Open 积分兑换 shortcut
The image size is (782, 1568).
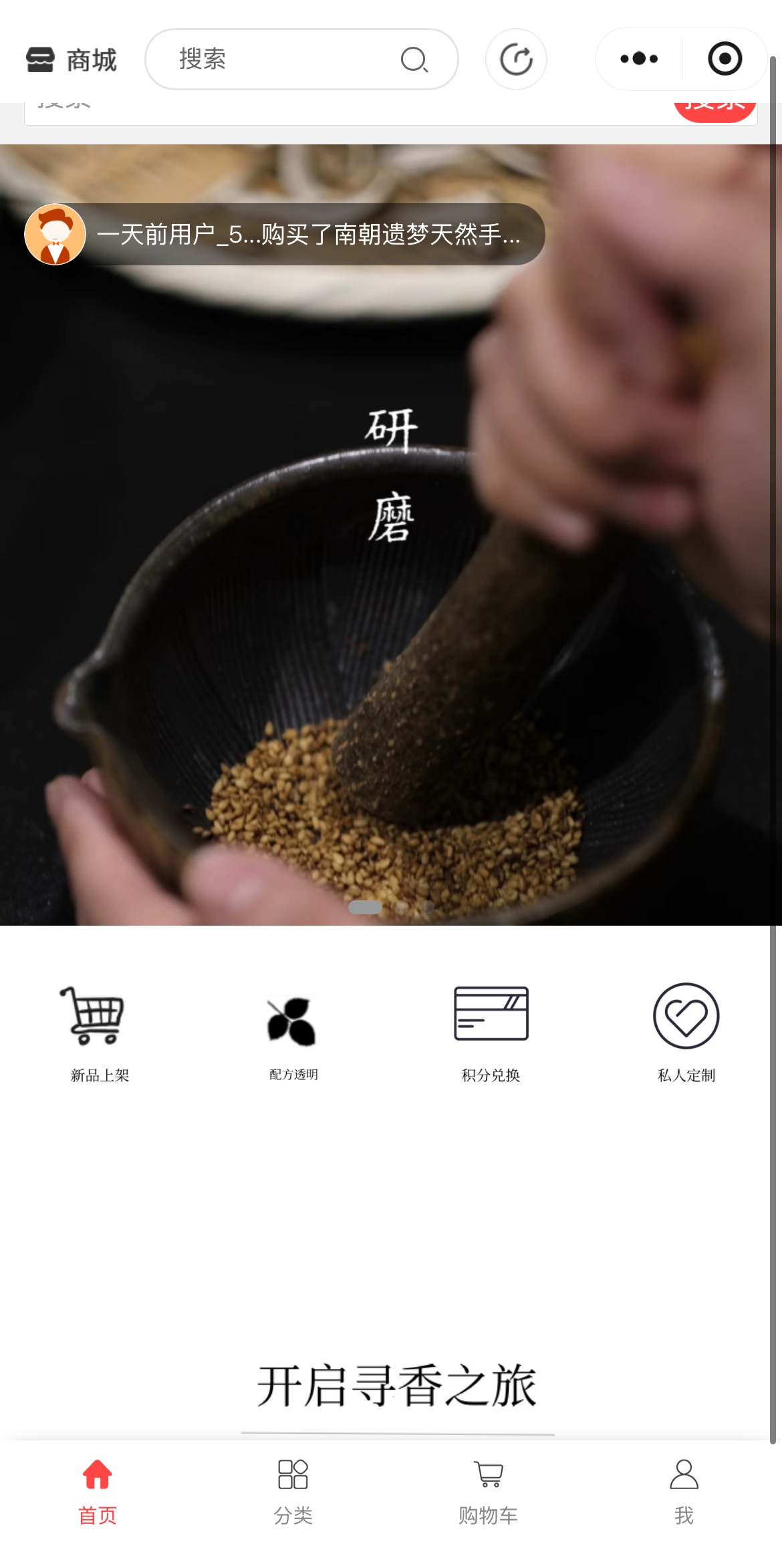point(491,1031)
